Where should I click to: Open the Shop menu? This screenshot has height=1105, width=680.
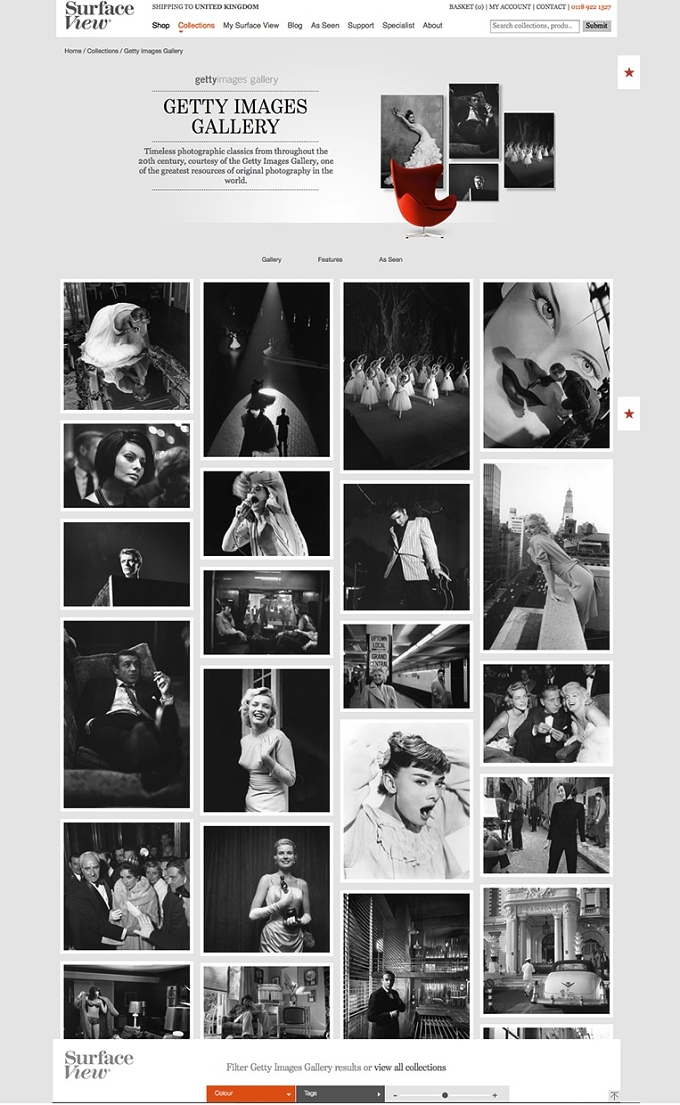pyautogui.click(x=161, y=25)
